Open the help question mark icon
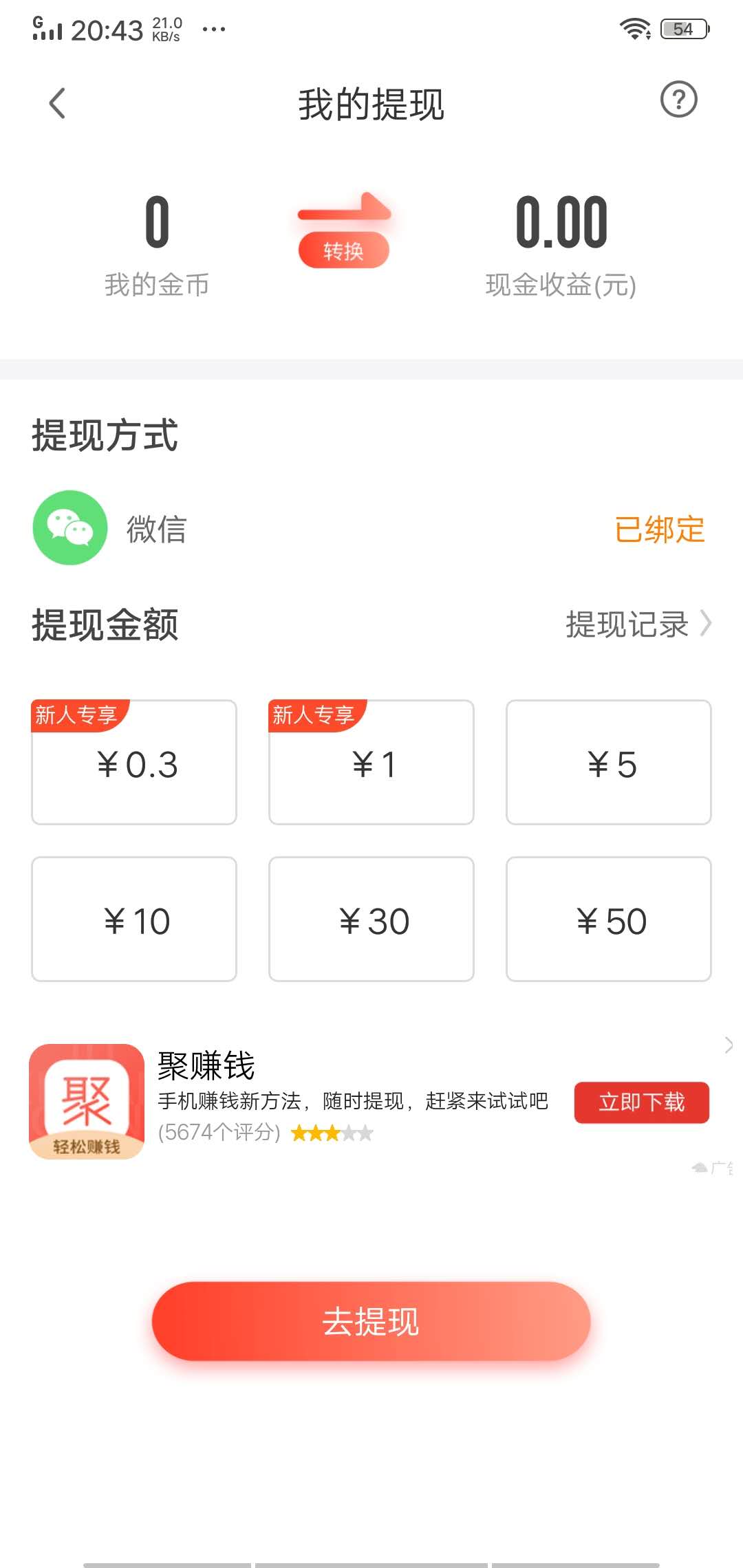Screen dimensions: 743x1568 click(680, 100)
